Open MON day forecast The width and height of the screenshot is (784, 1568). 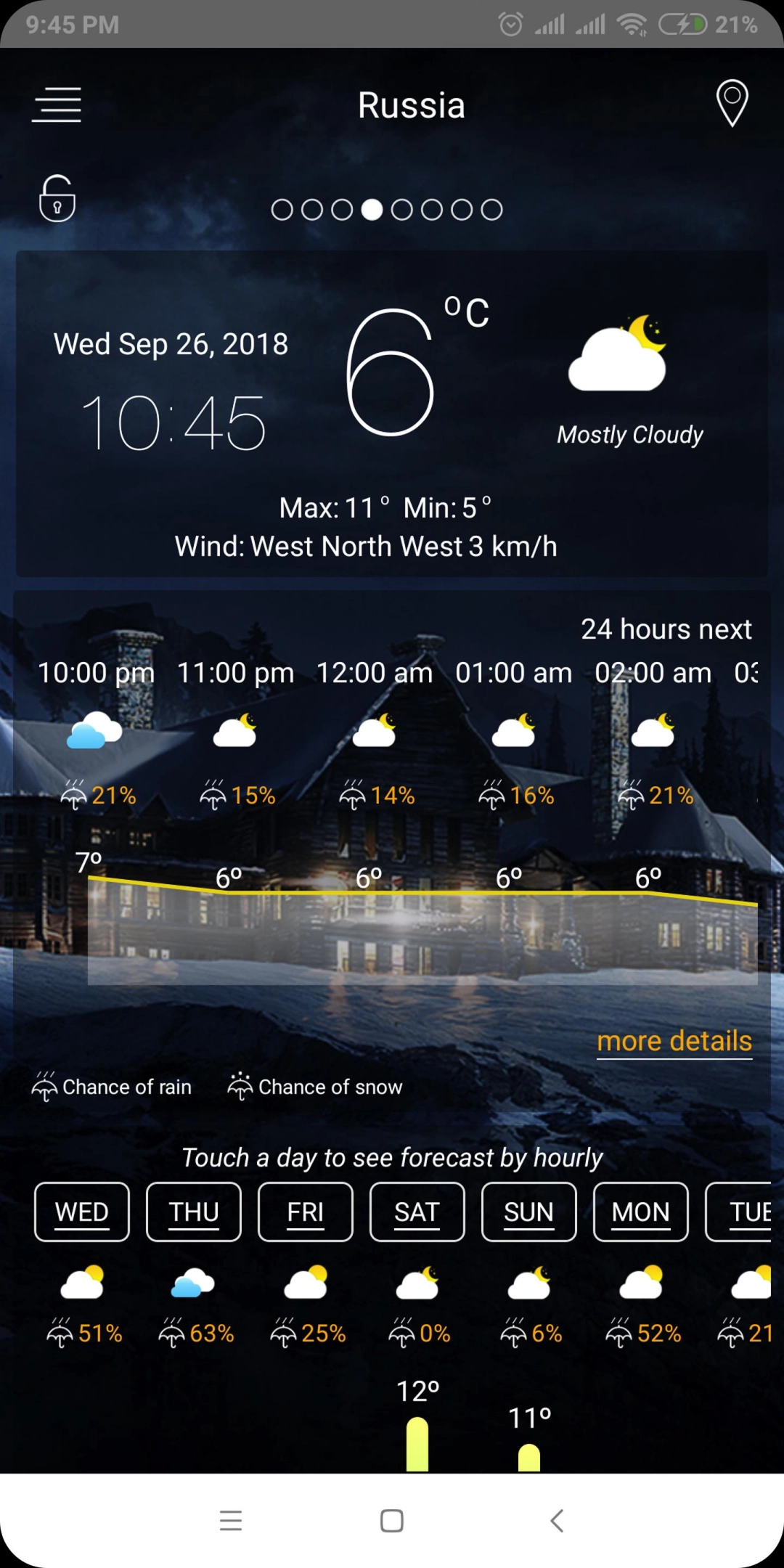(641, 1212)
